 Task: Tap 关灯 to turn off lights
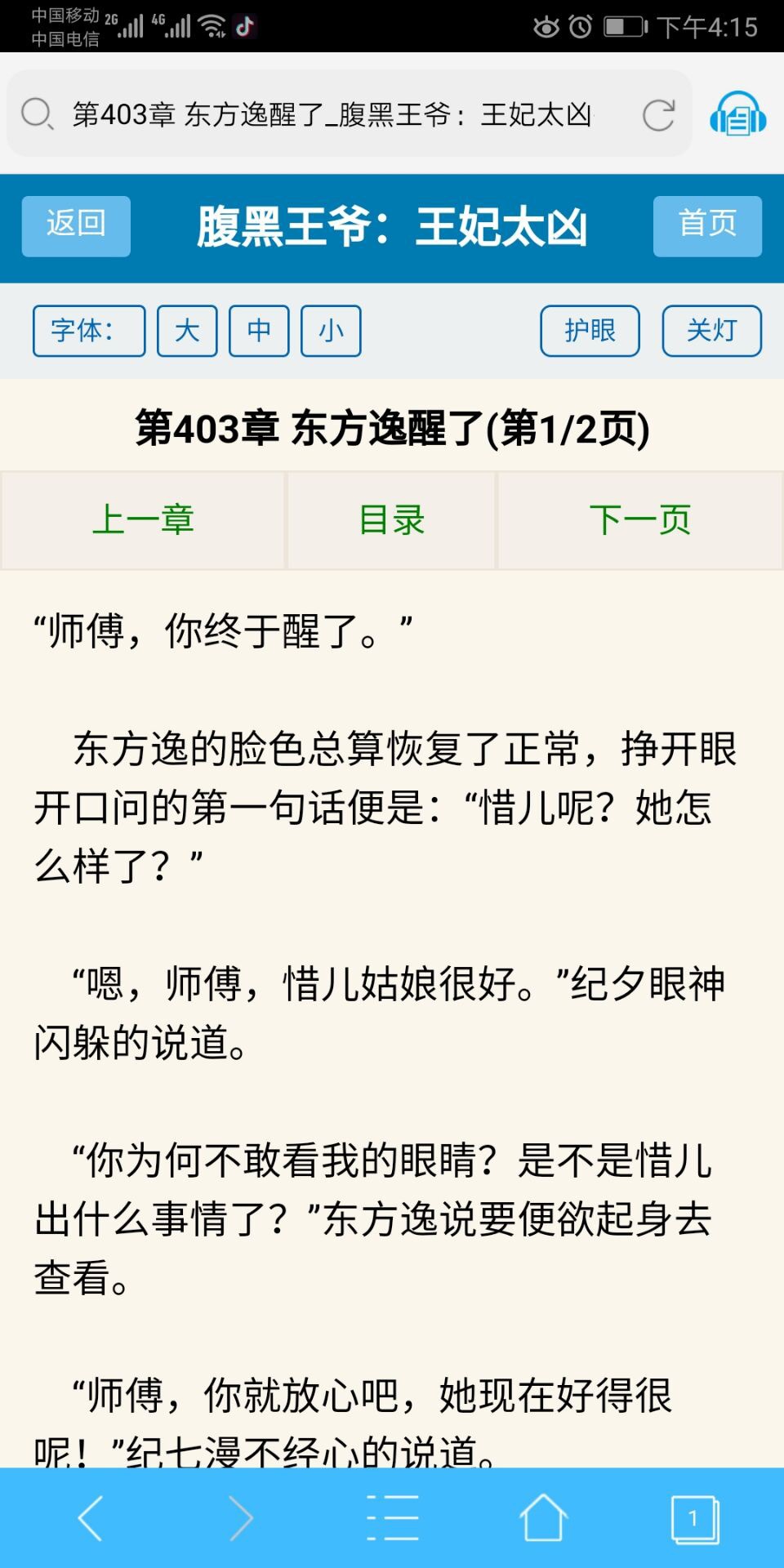(x=712, y=331)
